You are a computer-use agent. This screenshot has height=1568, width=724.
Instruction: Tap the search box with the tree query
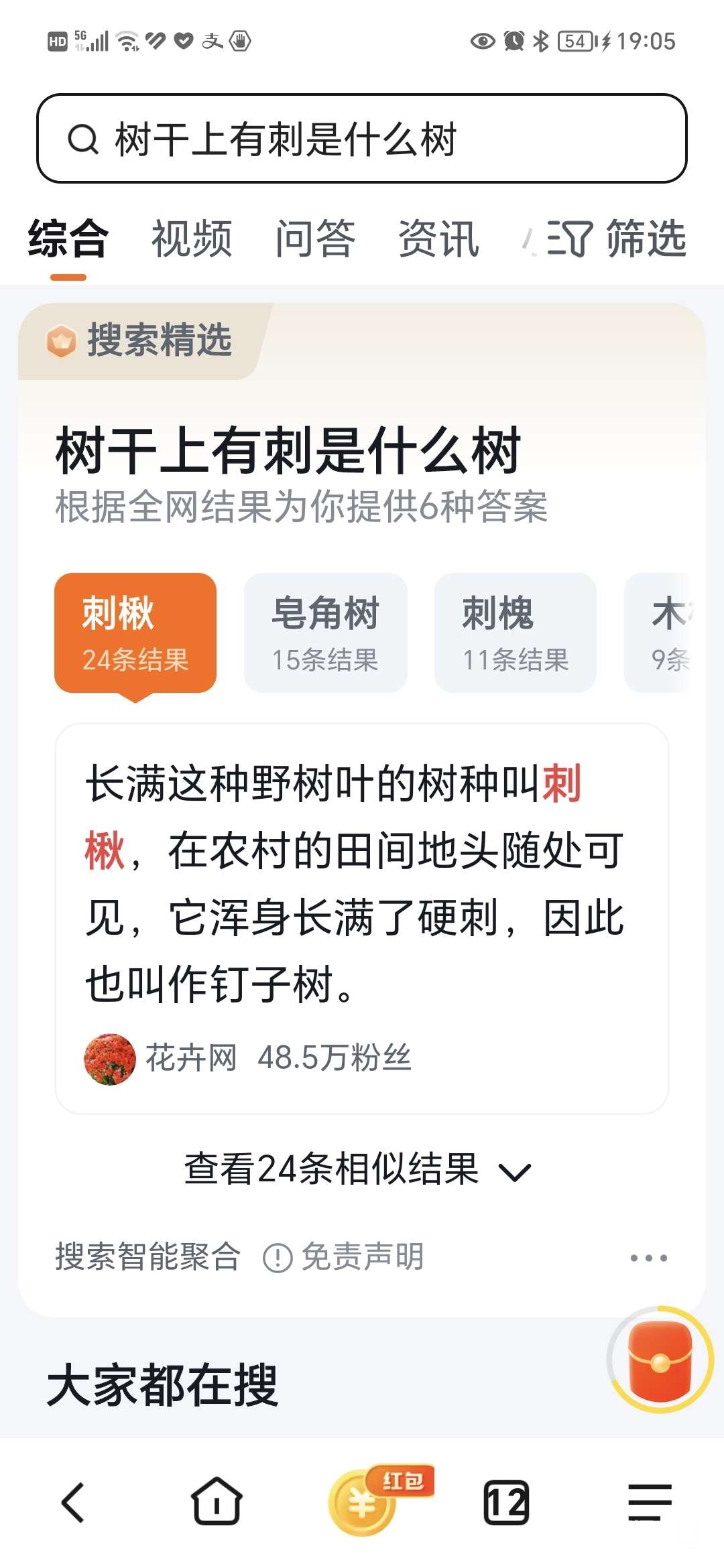pos(362,139)
